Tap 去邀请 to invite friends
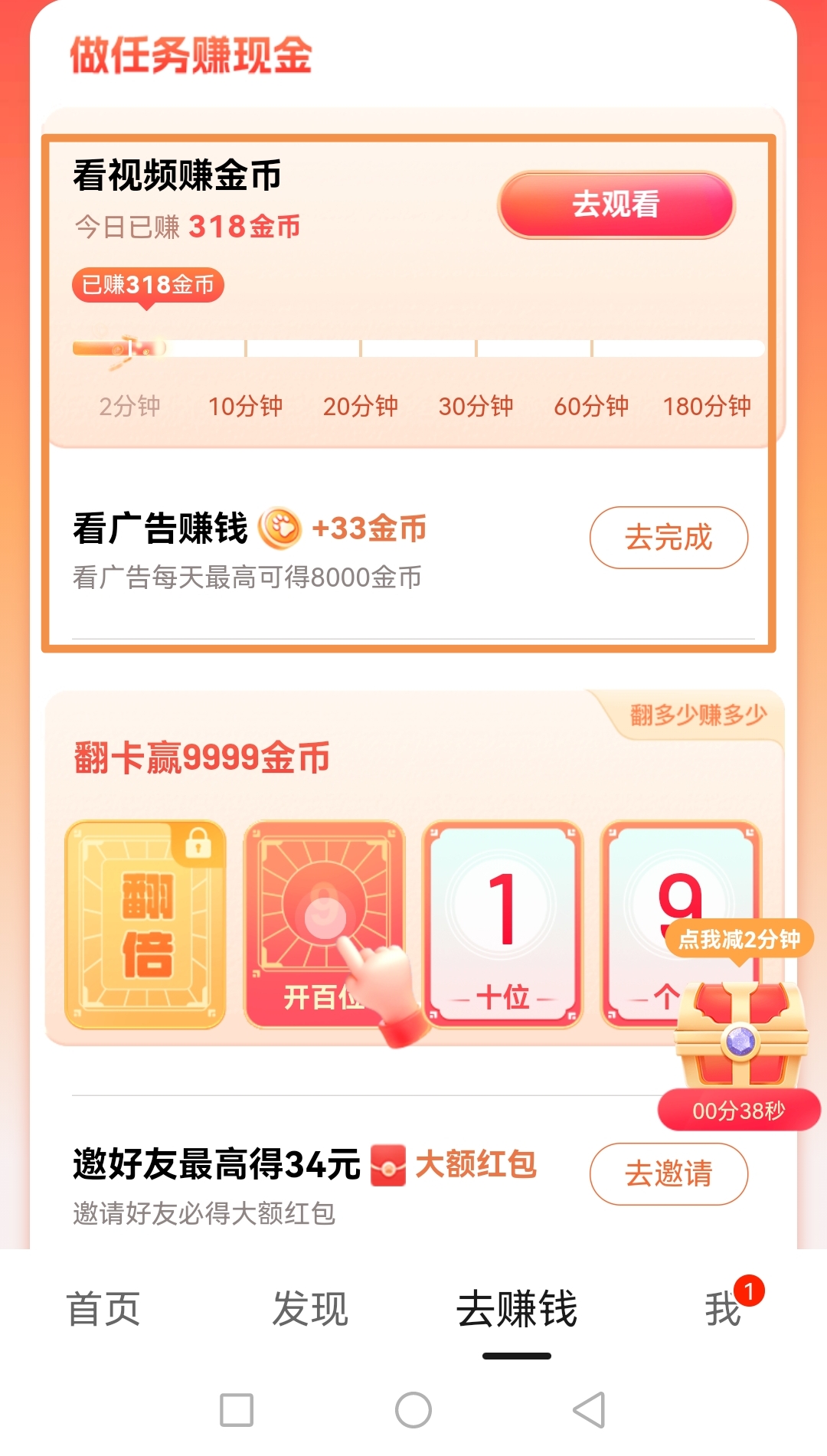This screenshot has height=1456, width=827. pyautogui.click(x=668, y=1173)
